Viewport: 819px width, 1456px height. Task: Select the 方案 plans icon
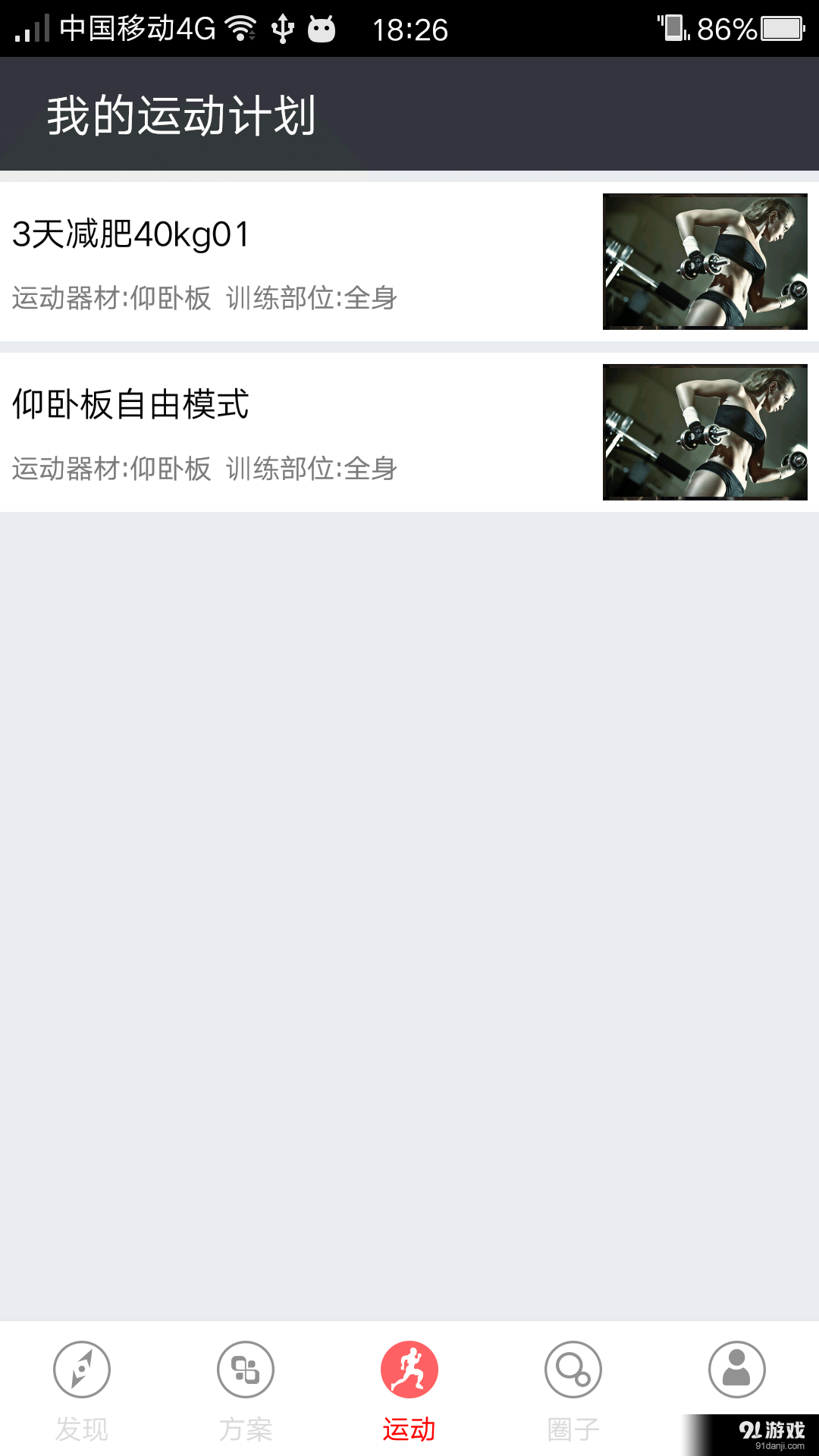pyautogui.click(x=245, y=1370)
